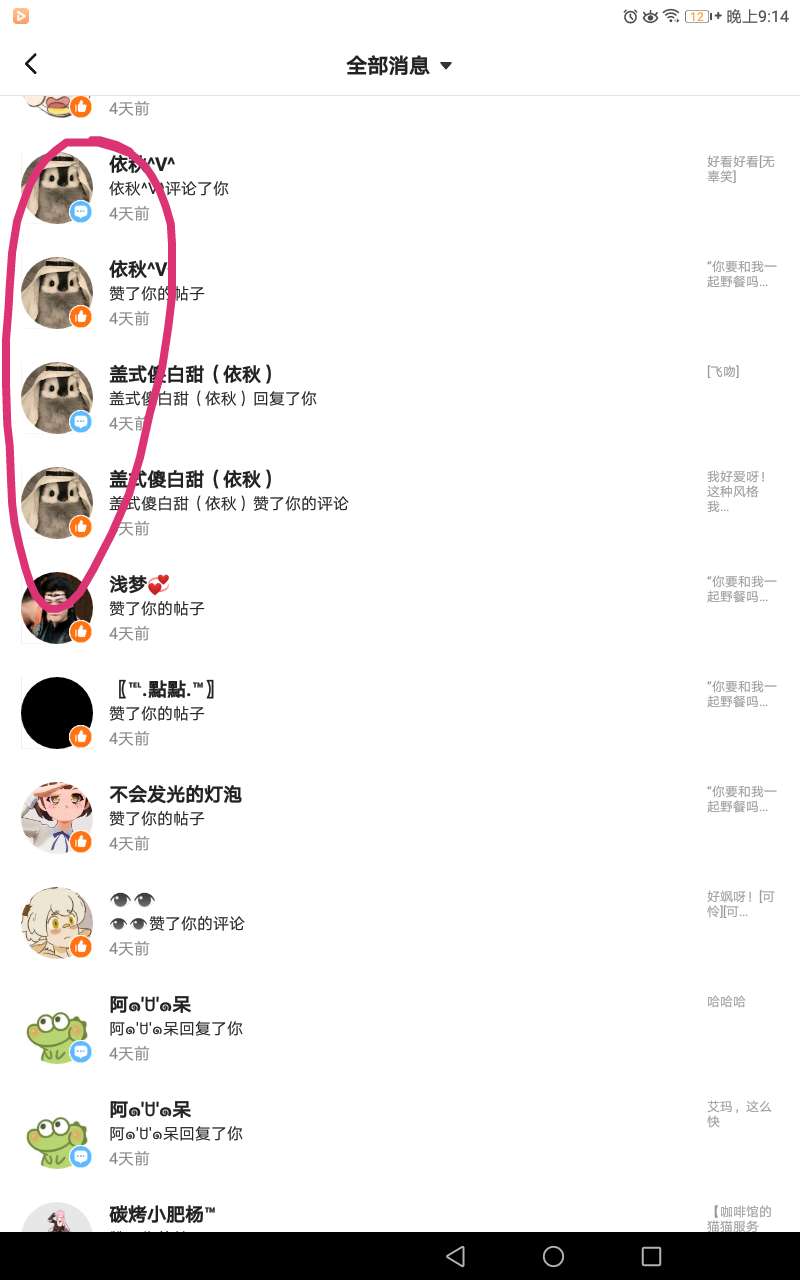Open 依秋^V^ 评论了你 notification

(400, 188)
